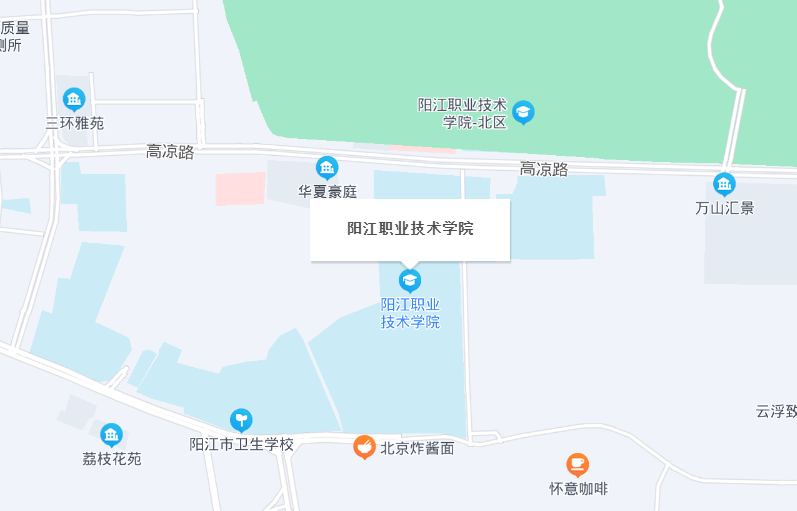Image resolution: width=797 pixels, height=511 pixels.
Task: Select the 怀意咖啡 cafe marker
Action: click(x=578, y=465)
